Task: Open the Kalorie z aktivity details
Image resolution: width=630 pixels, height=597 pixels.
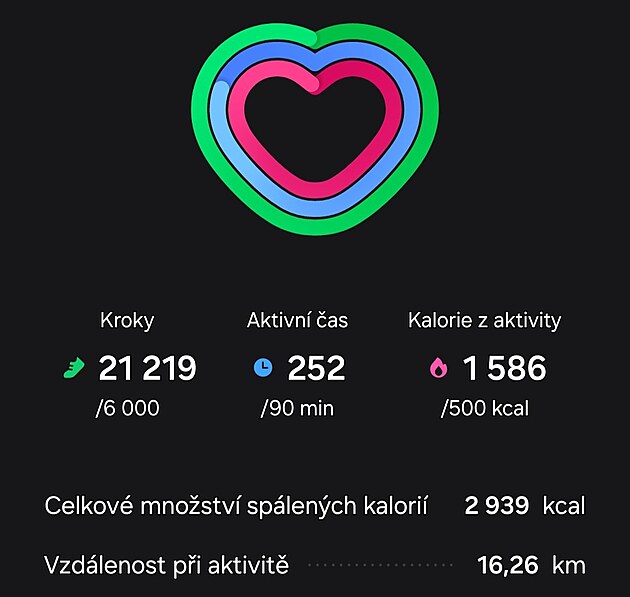Action: [485, 367]
